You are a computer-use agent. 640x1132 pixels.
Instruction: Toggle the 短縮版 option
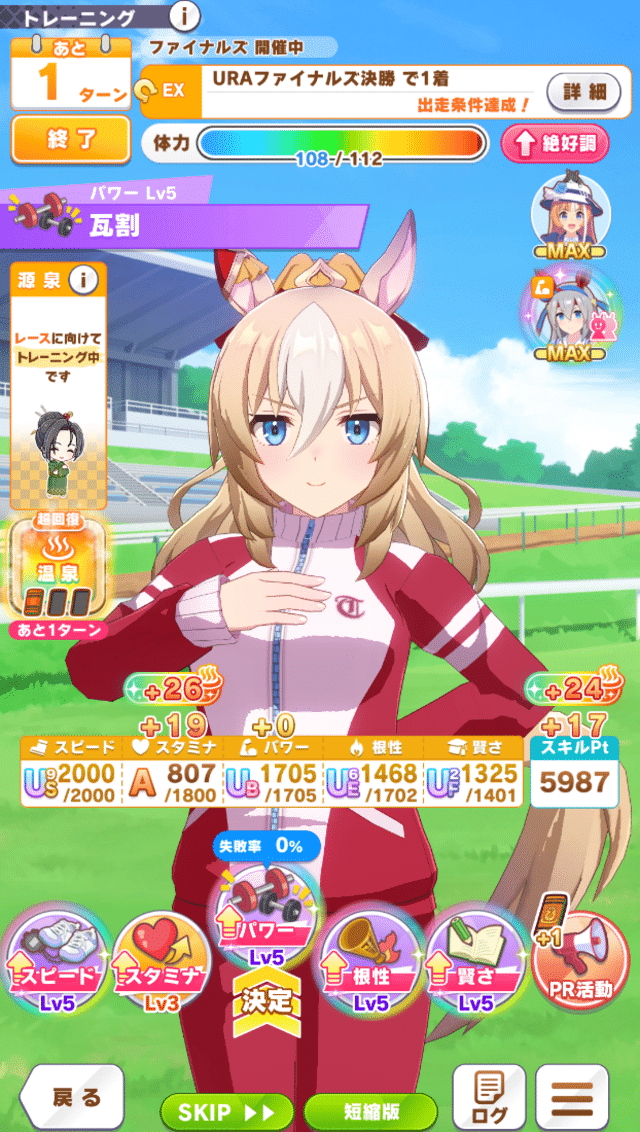(x=370, y=1112)
